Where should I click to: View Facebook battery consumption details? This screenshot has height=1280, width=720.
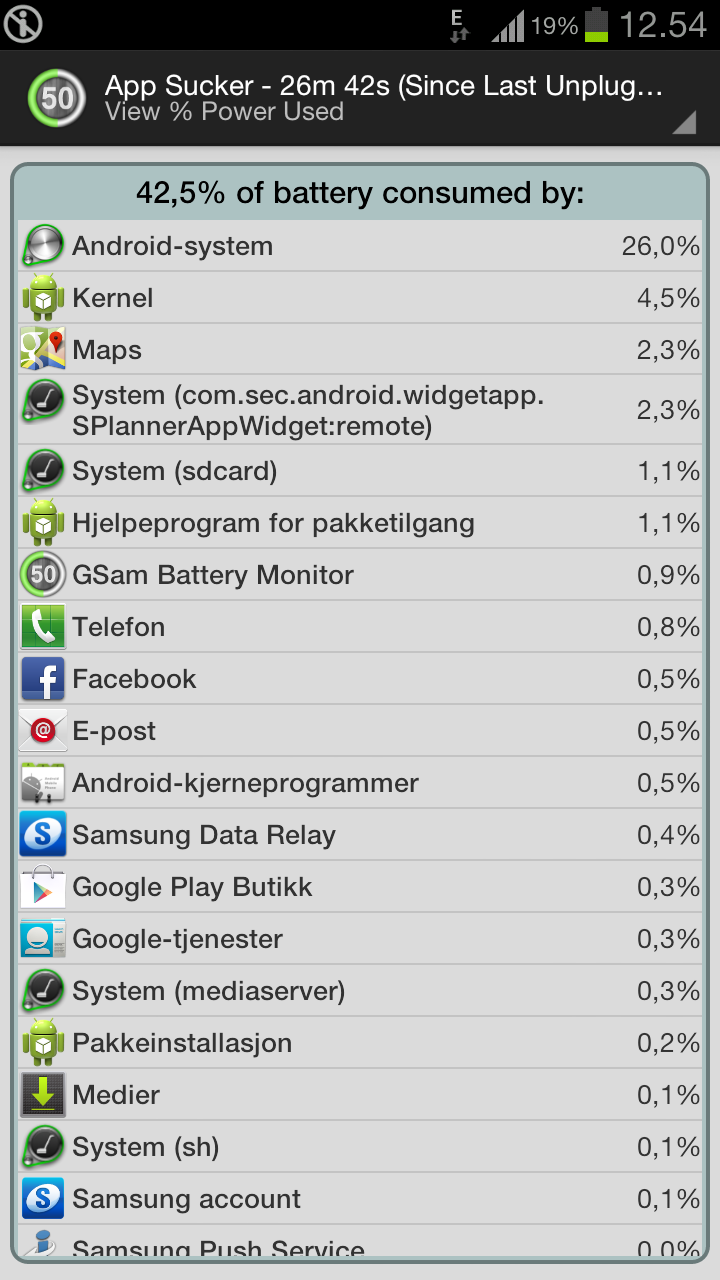click(360, 679)
